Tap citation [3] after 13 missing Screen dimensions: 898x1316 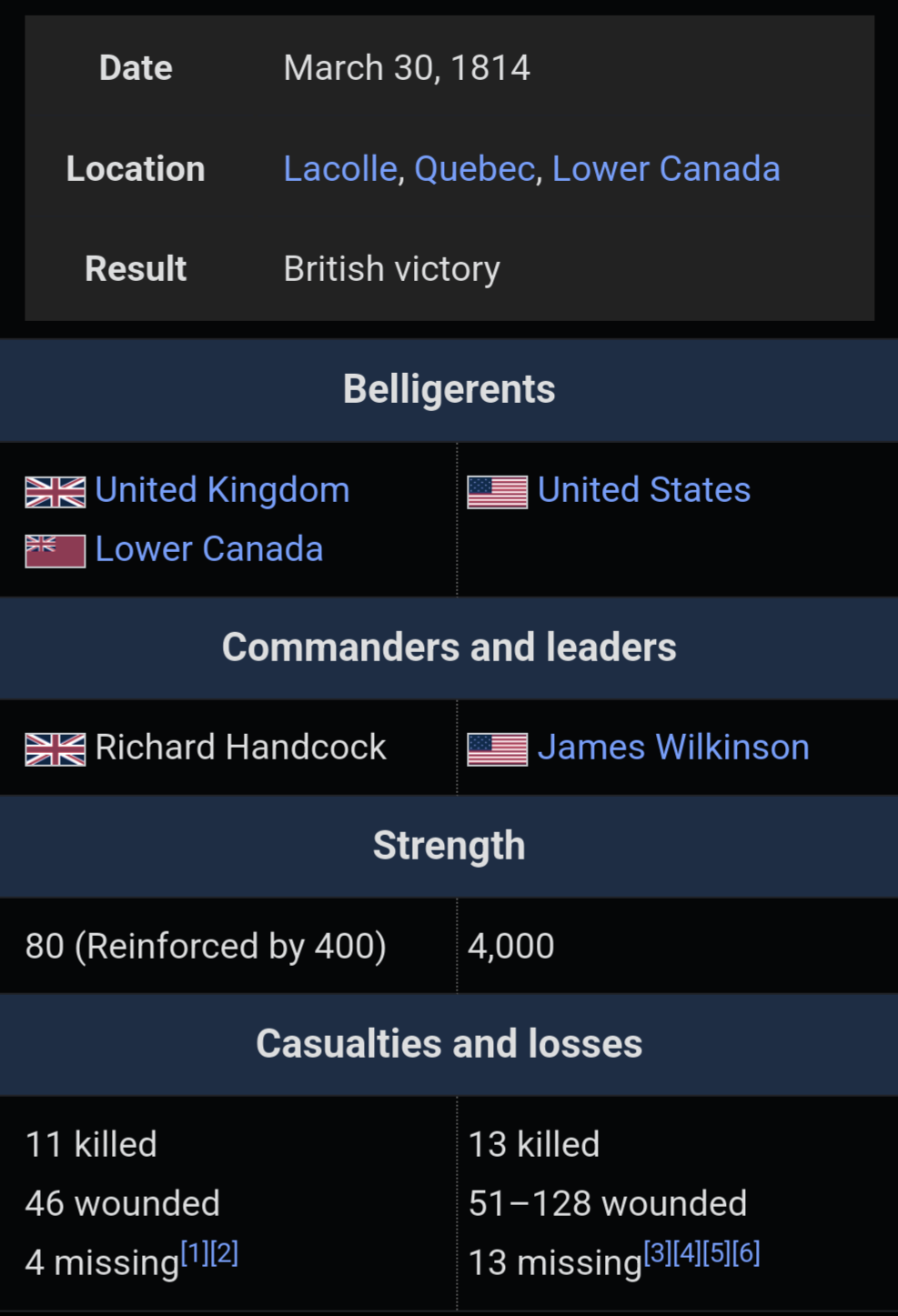pyautogui.click(x=658, y=1253)
